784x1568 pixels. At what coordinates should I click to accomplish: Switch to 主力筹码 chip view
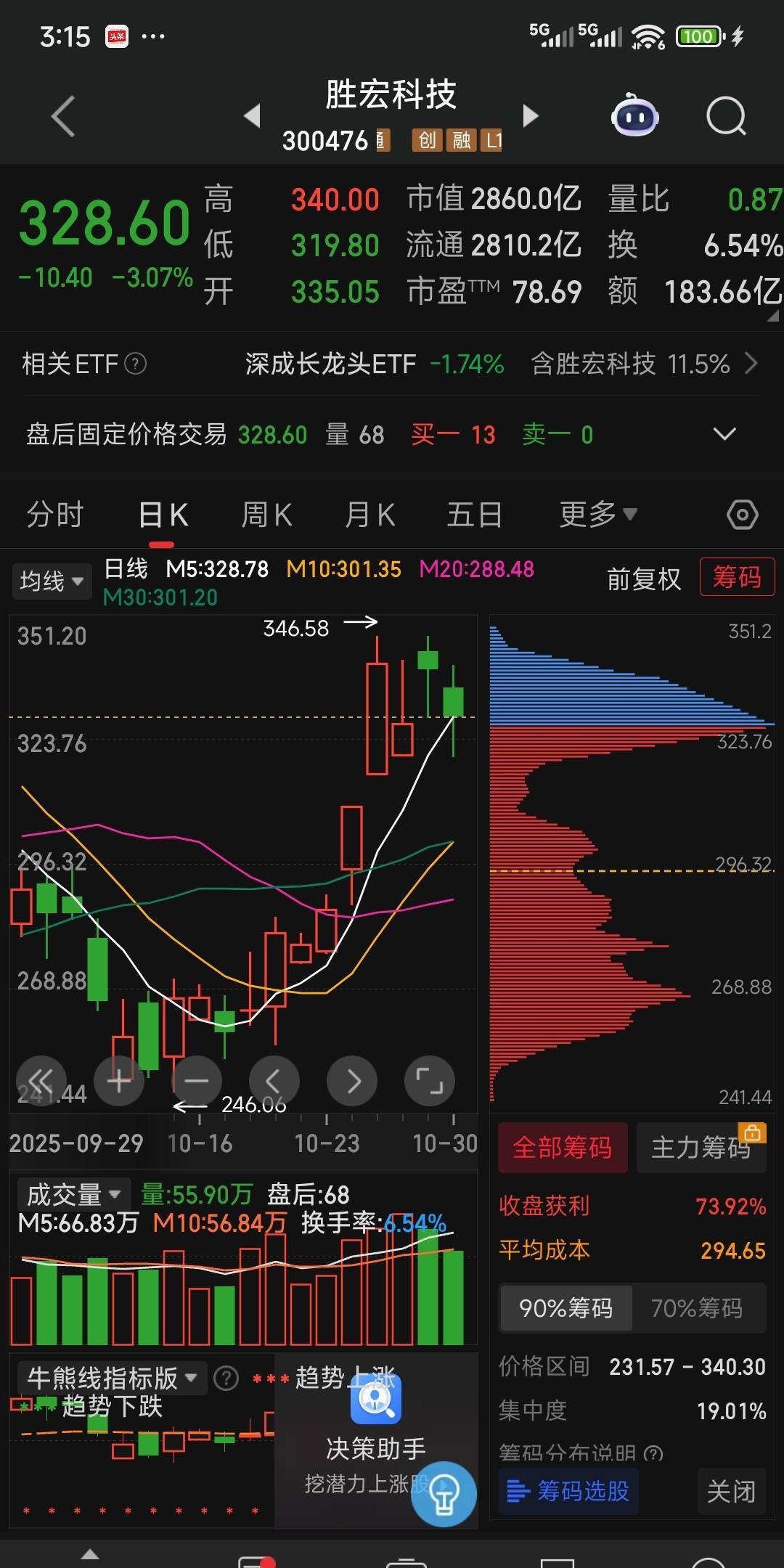pos(701,1147)
